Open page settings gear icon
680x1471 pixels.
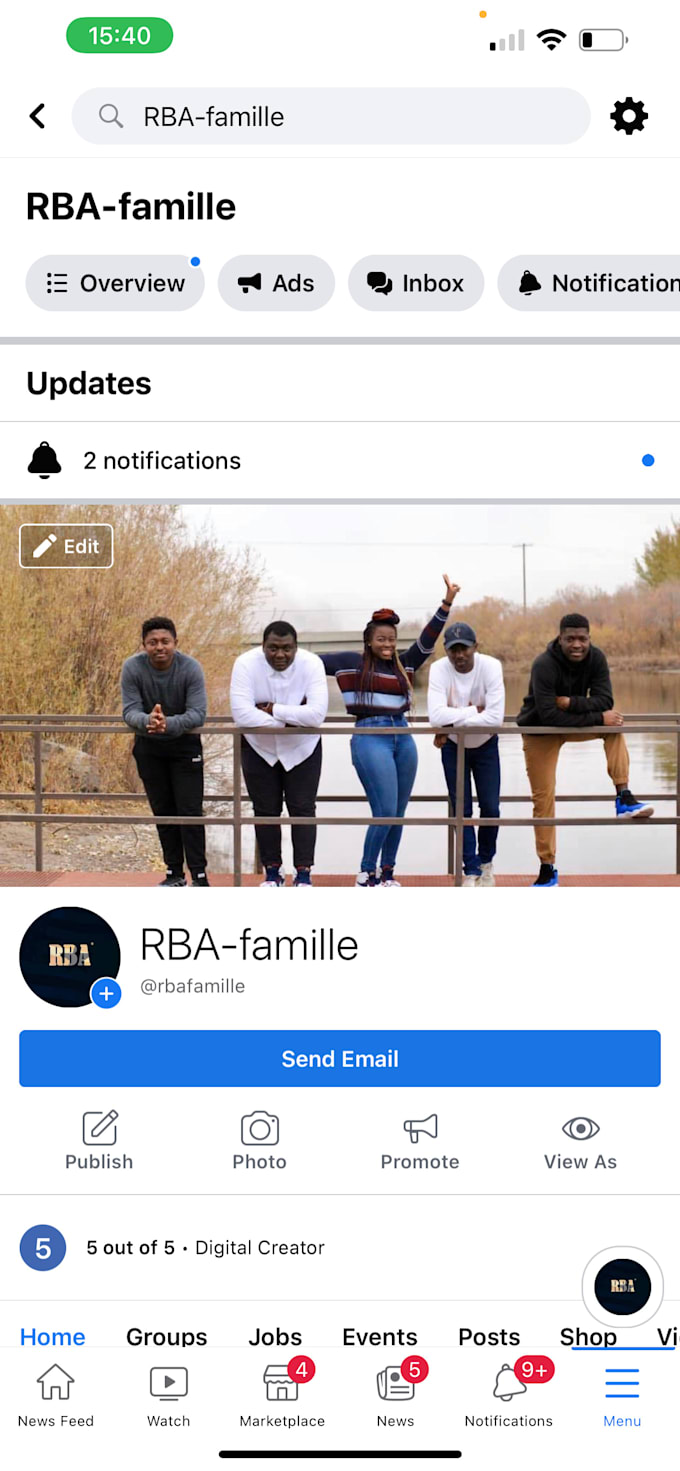coord(629,117)
